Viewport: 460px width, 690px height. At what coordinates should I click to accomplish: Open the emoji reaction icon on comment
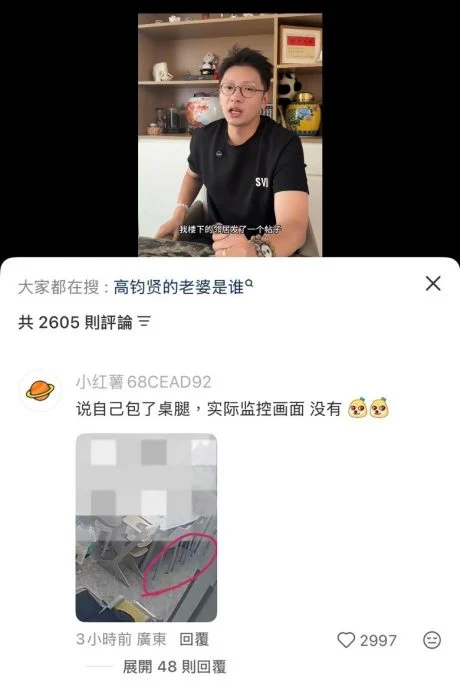tap(431, 640)
